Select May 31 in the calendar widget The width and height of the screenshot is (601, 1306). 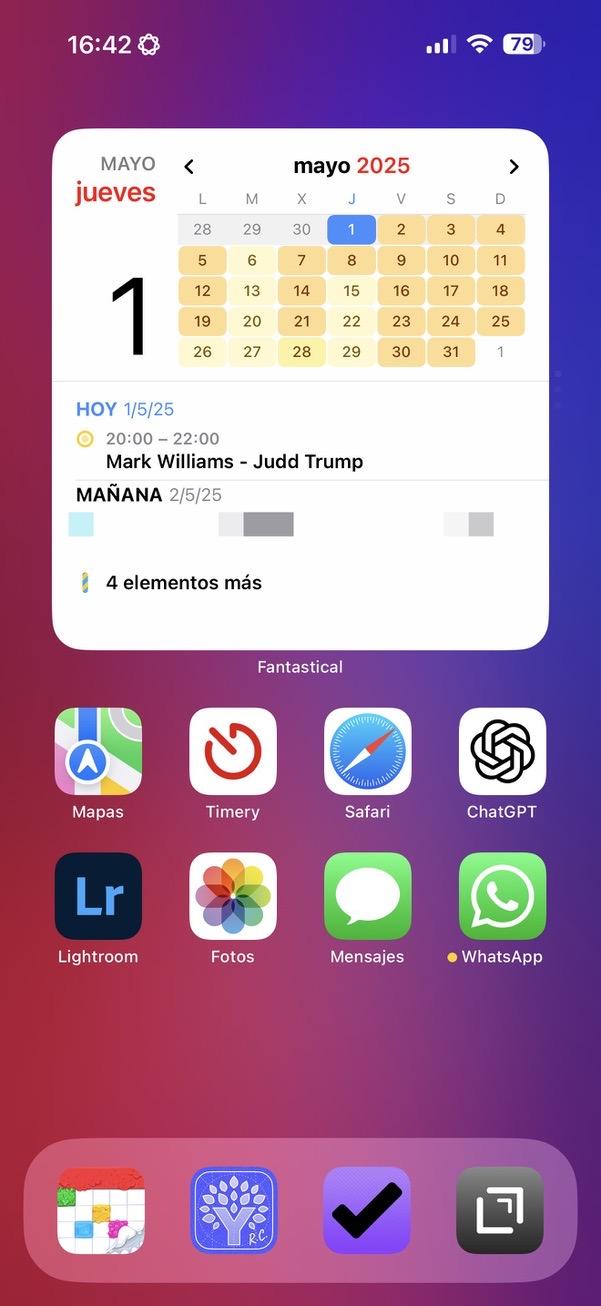[451, 352]
